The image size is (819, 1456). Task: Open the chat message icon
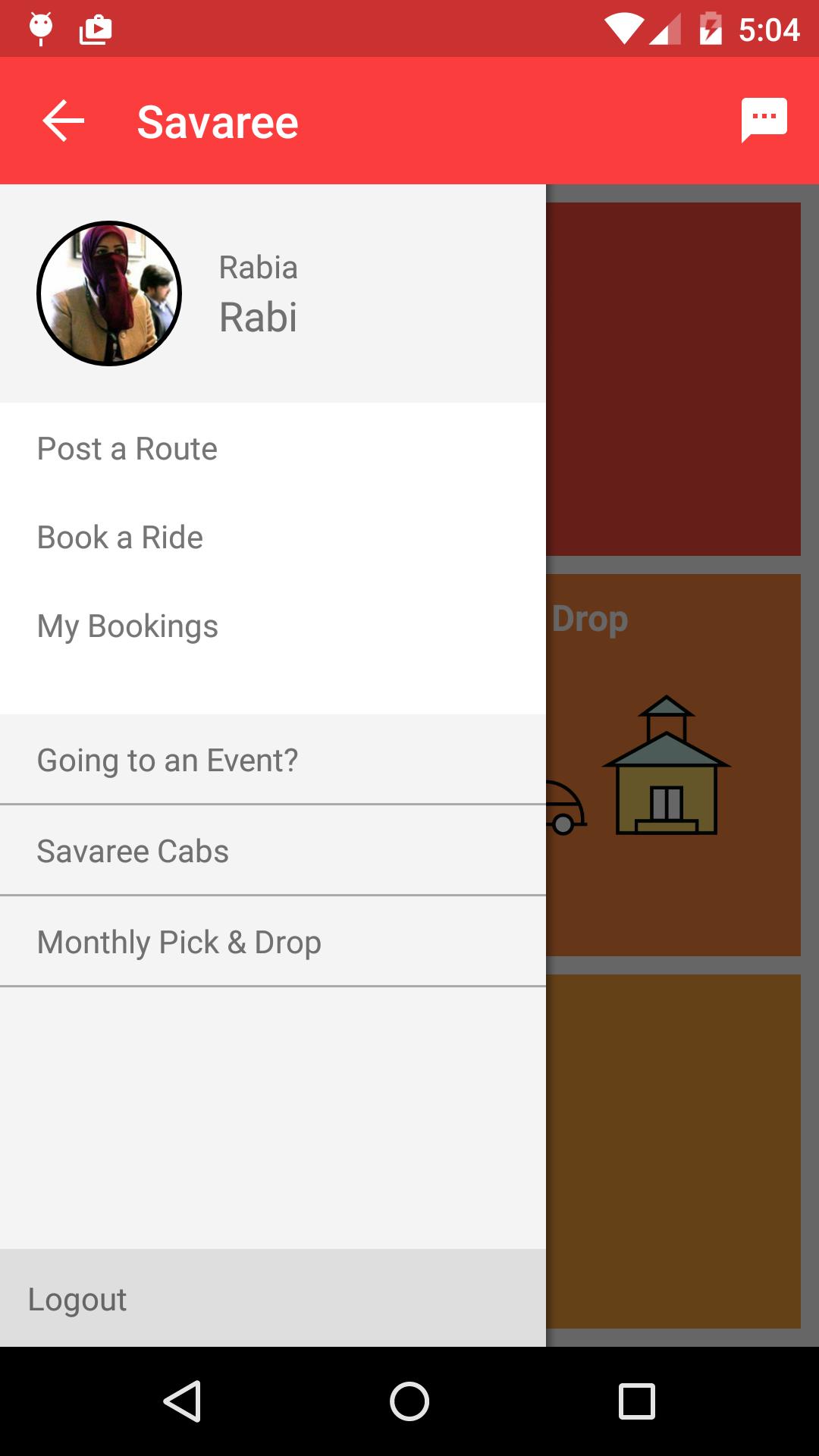(764, 119)
